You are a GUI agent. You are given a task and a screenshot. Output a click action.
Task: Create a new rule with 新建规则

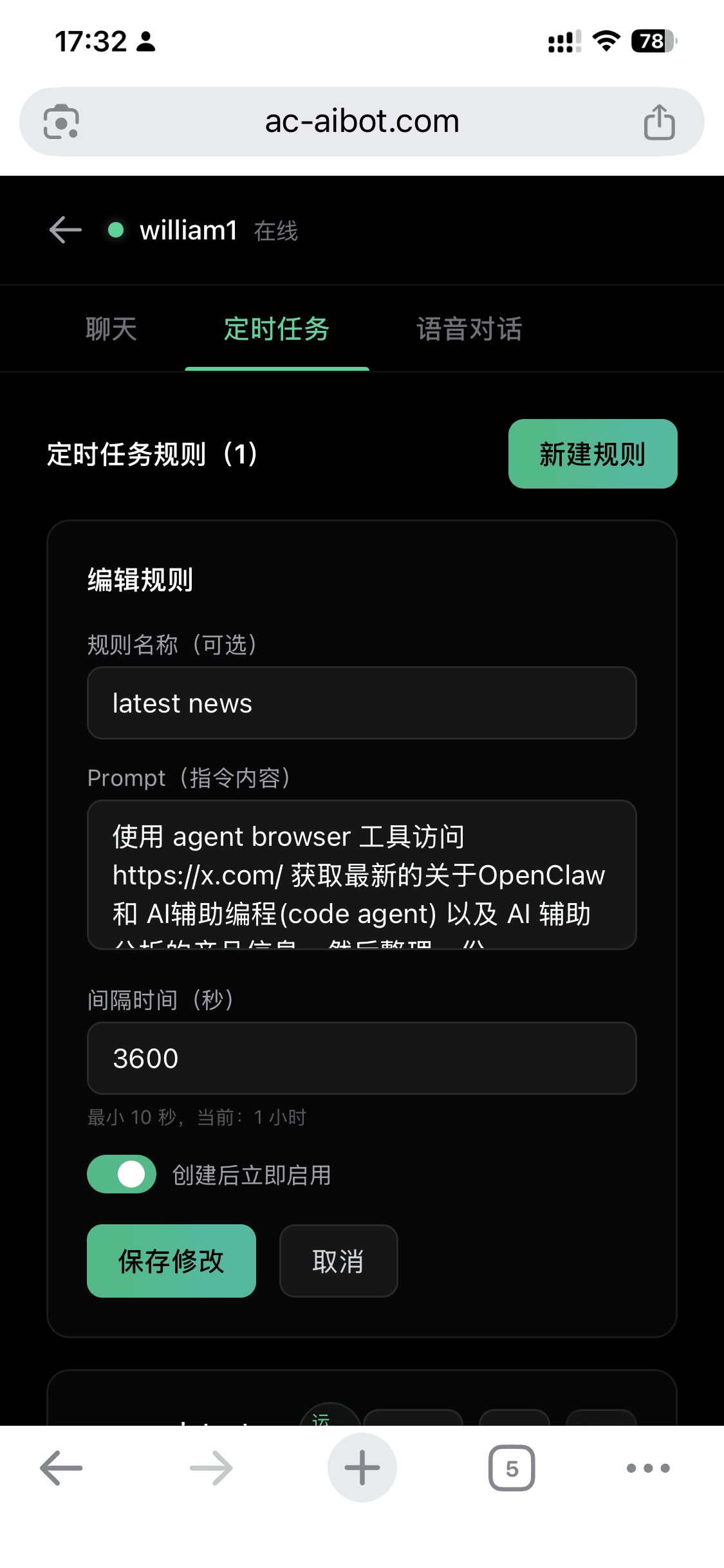[592, 454]
